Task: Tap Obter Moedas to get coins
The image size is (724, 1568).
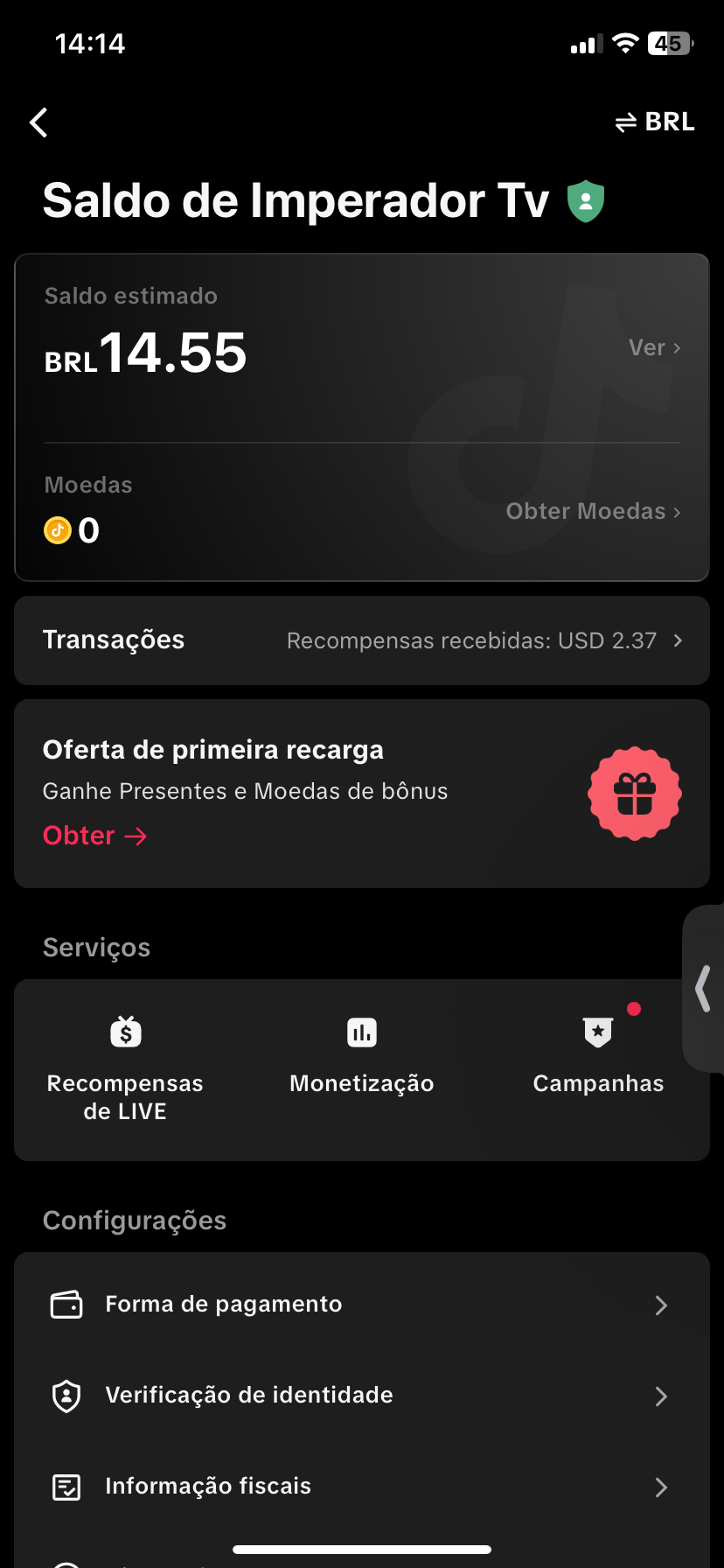Action: point(593,512)
